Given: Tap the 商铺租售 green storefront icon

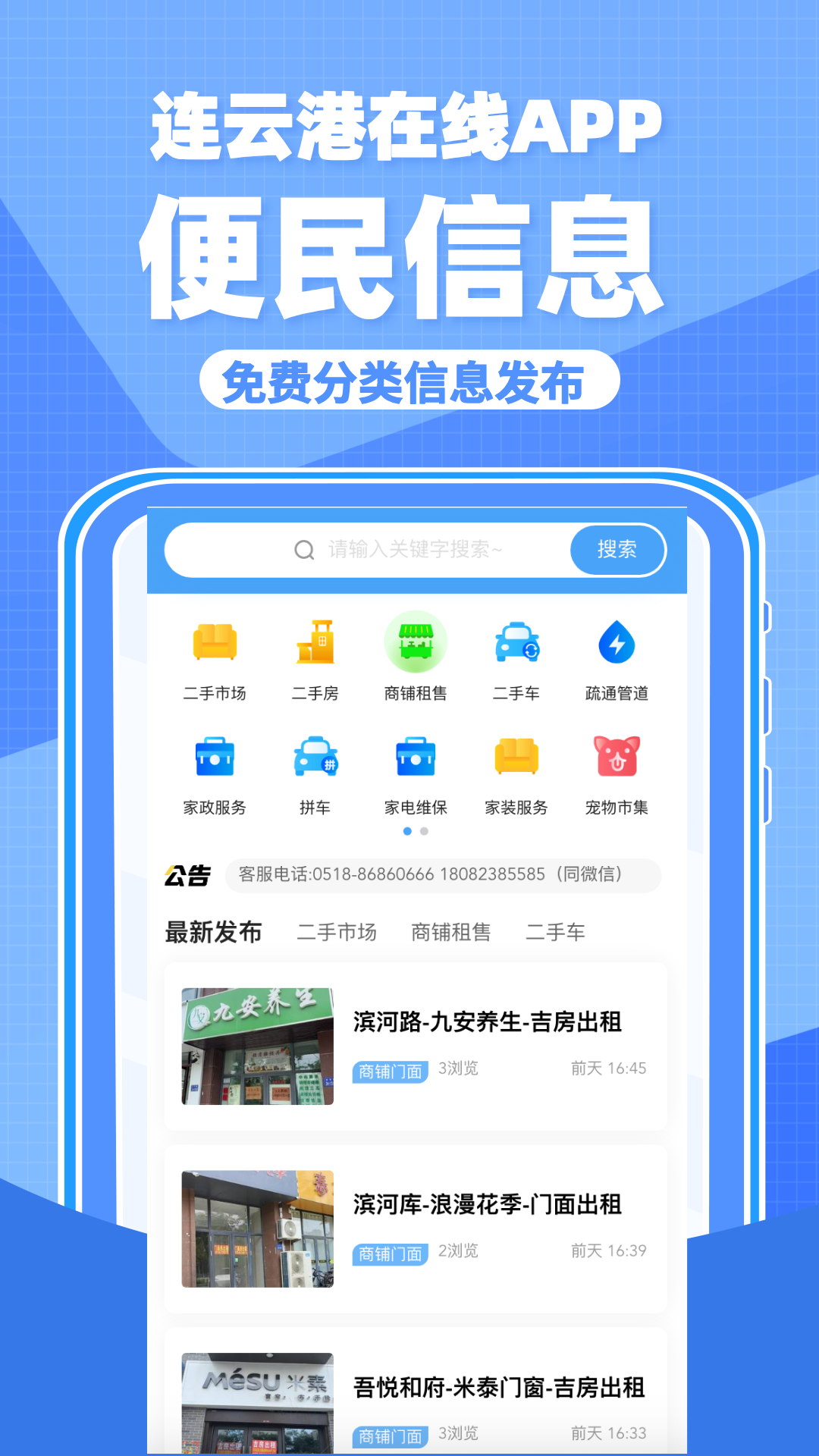Looking at the screenshot, I should [x=416, y=642].
